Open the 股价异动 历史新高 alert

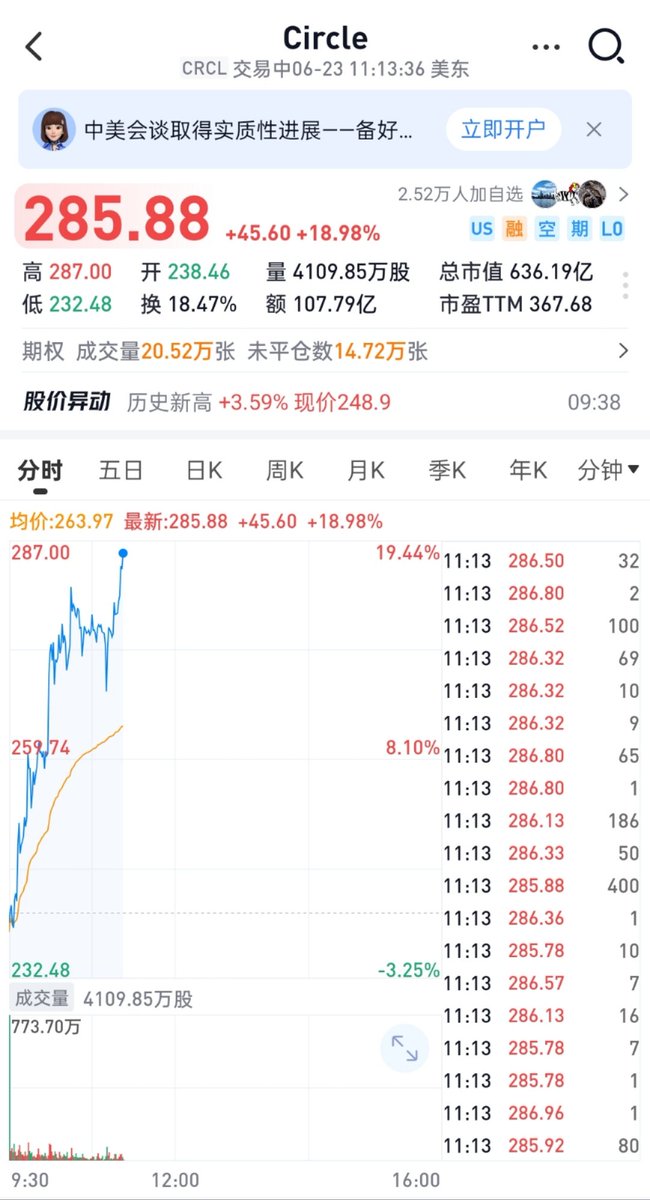click(325, 402)
